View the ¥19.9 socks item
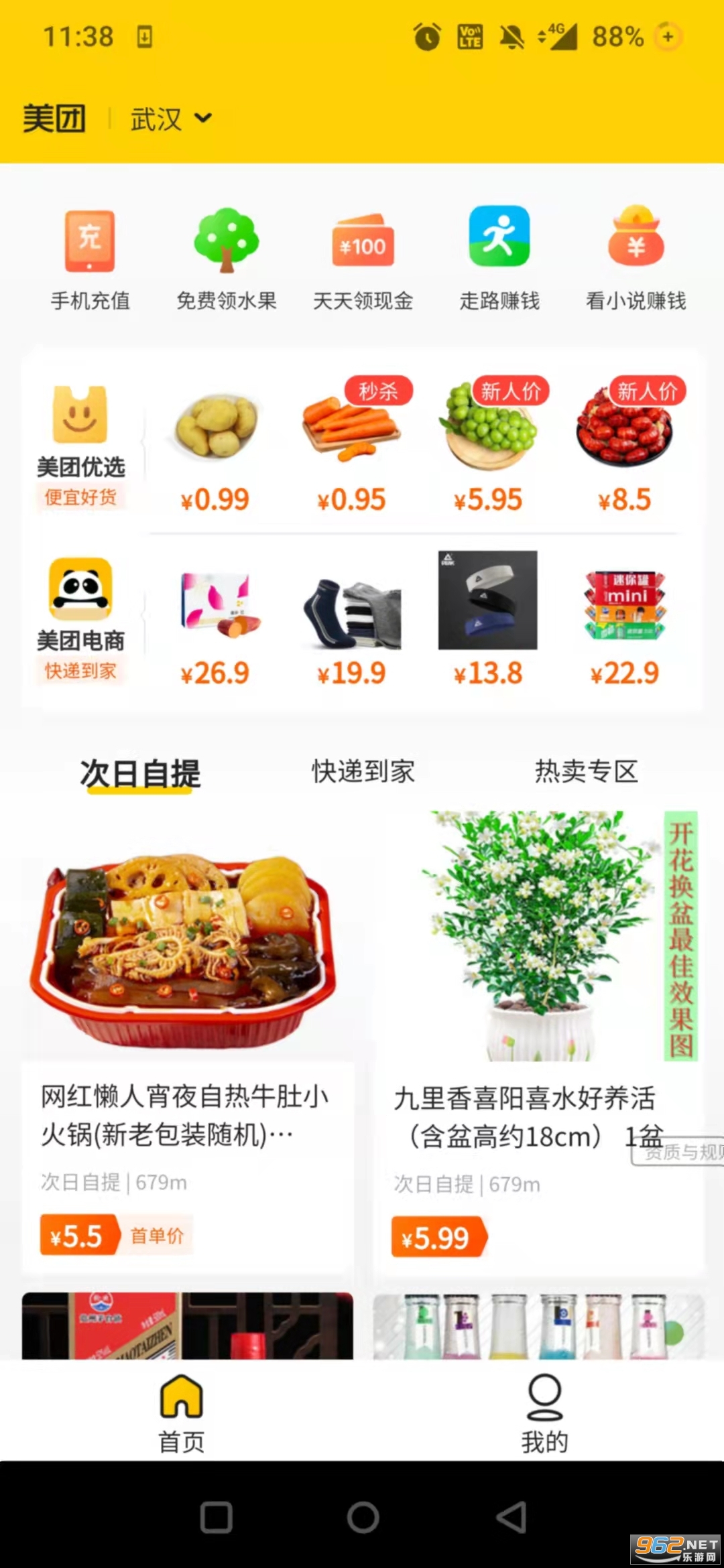Screen dimensions: 724x1568 351,620
